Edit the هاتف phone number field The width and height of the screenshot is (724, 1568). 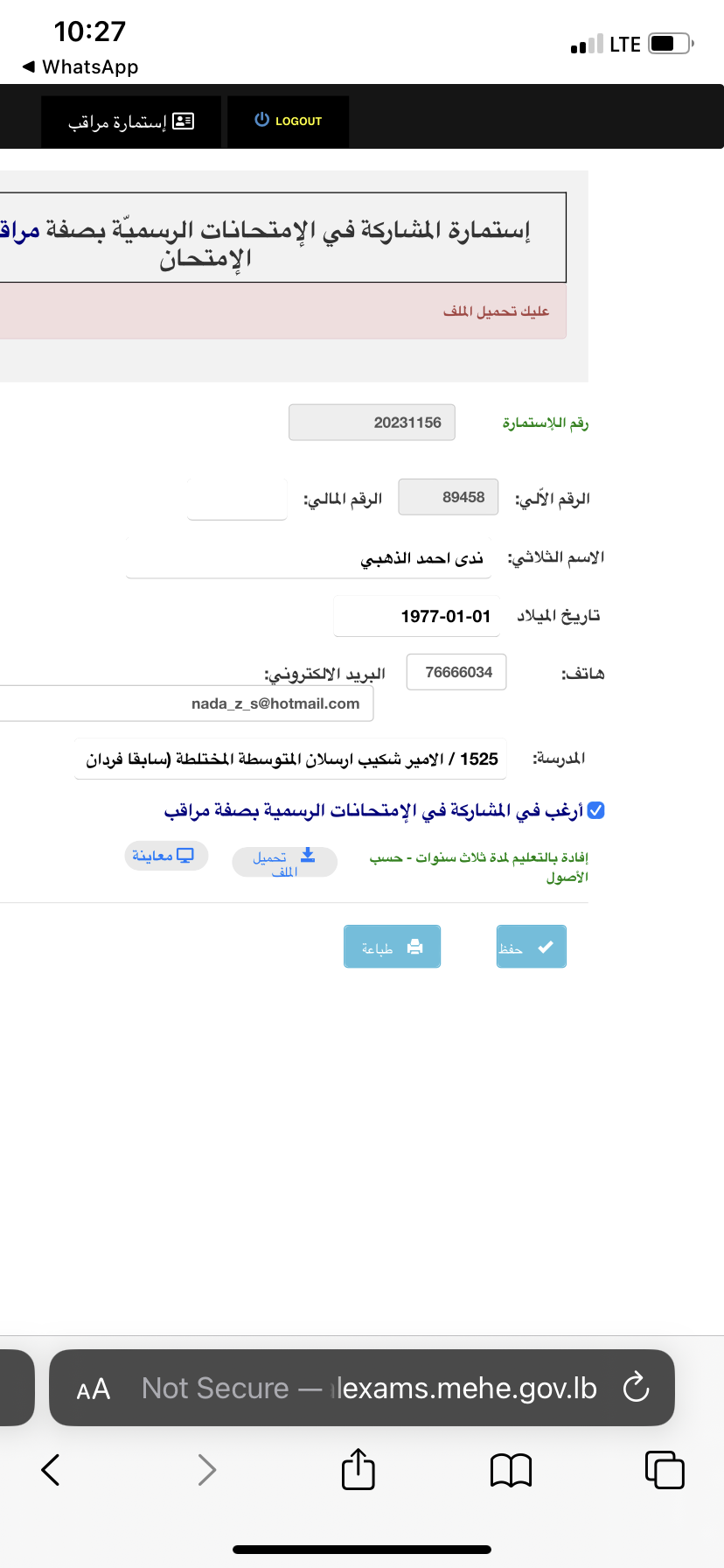click(456, 672)
